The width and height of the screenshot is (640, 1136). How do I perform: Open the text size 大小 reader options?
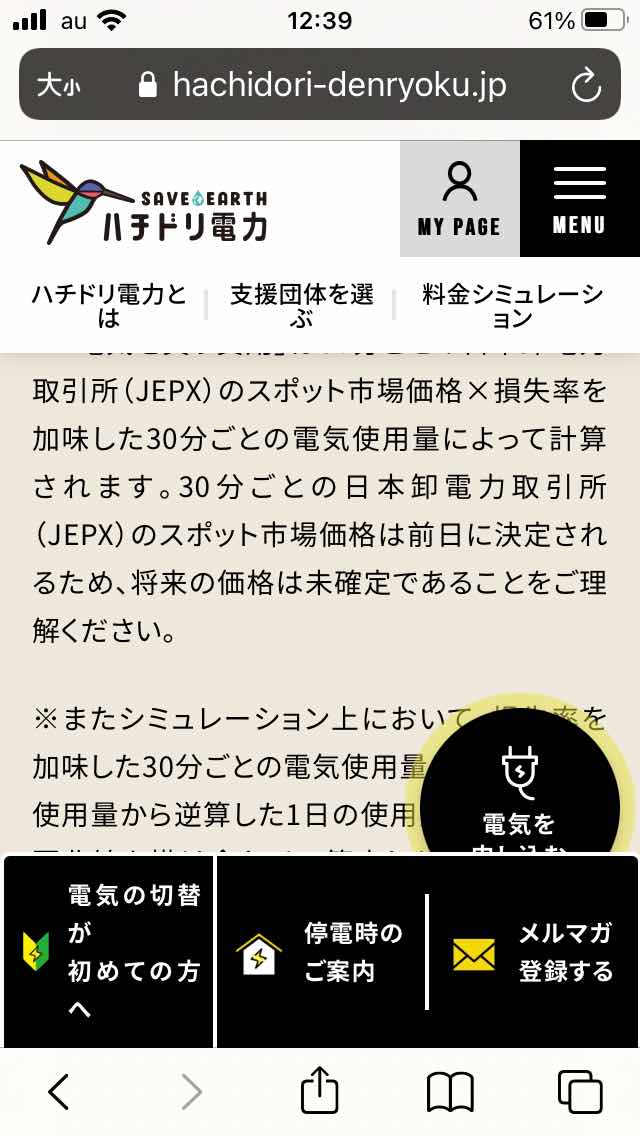click(x=58, y=85)
